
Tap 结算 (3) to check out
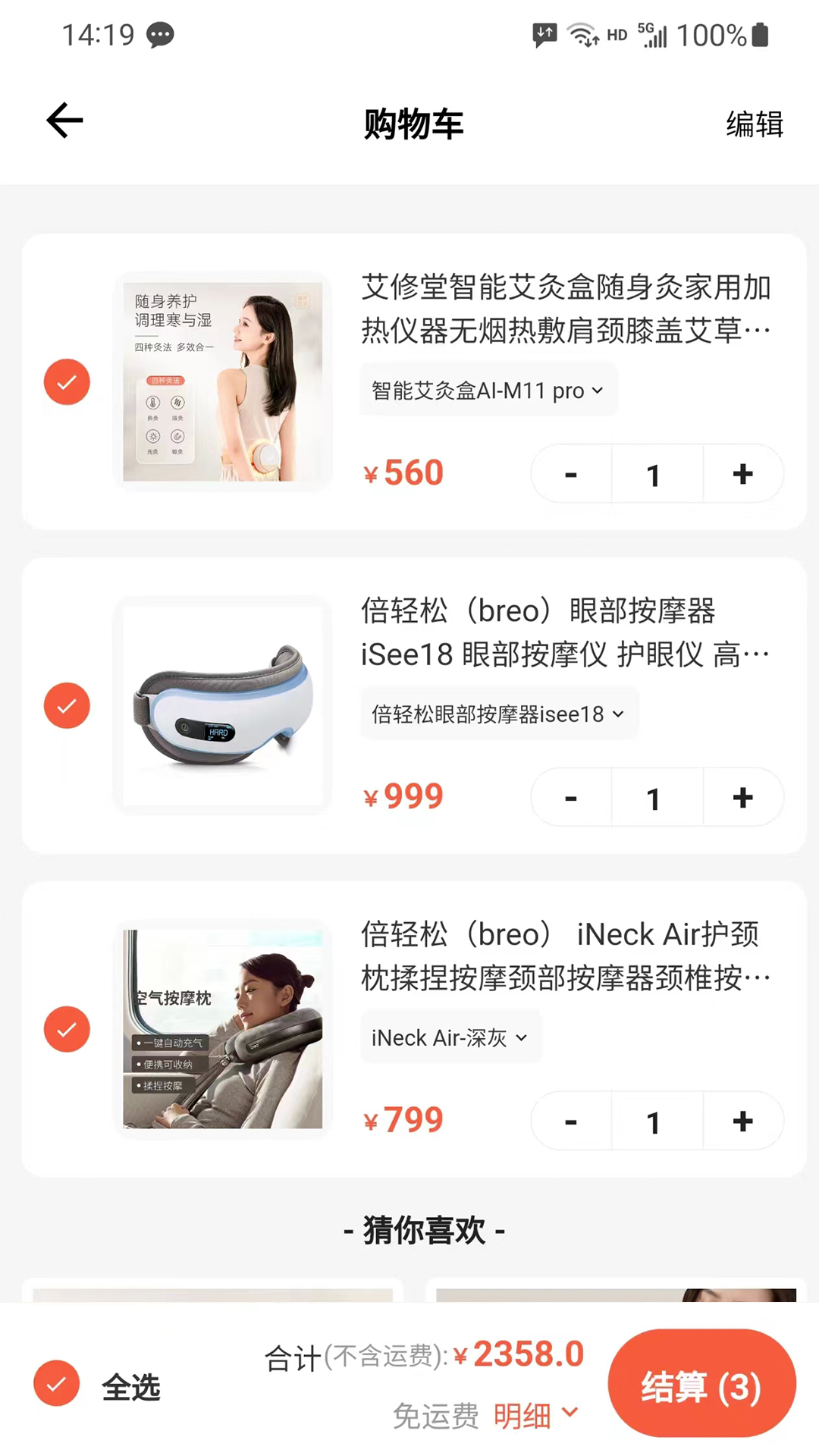[701, 1385]
